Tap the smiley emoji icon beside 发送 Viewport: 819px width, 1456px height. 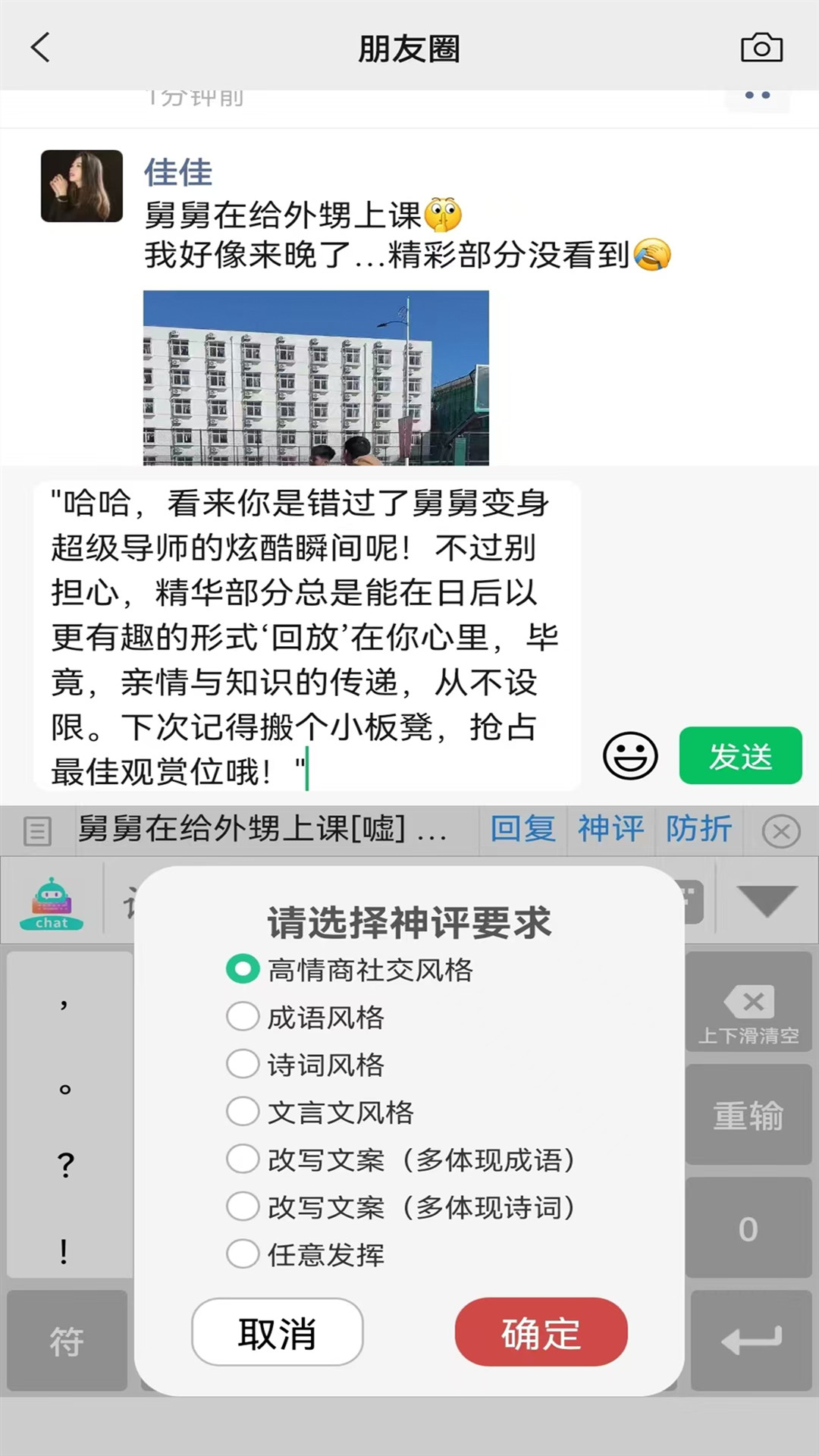(629, 755)
